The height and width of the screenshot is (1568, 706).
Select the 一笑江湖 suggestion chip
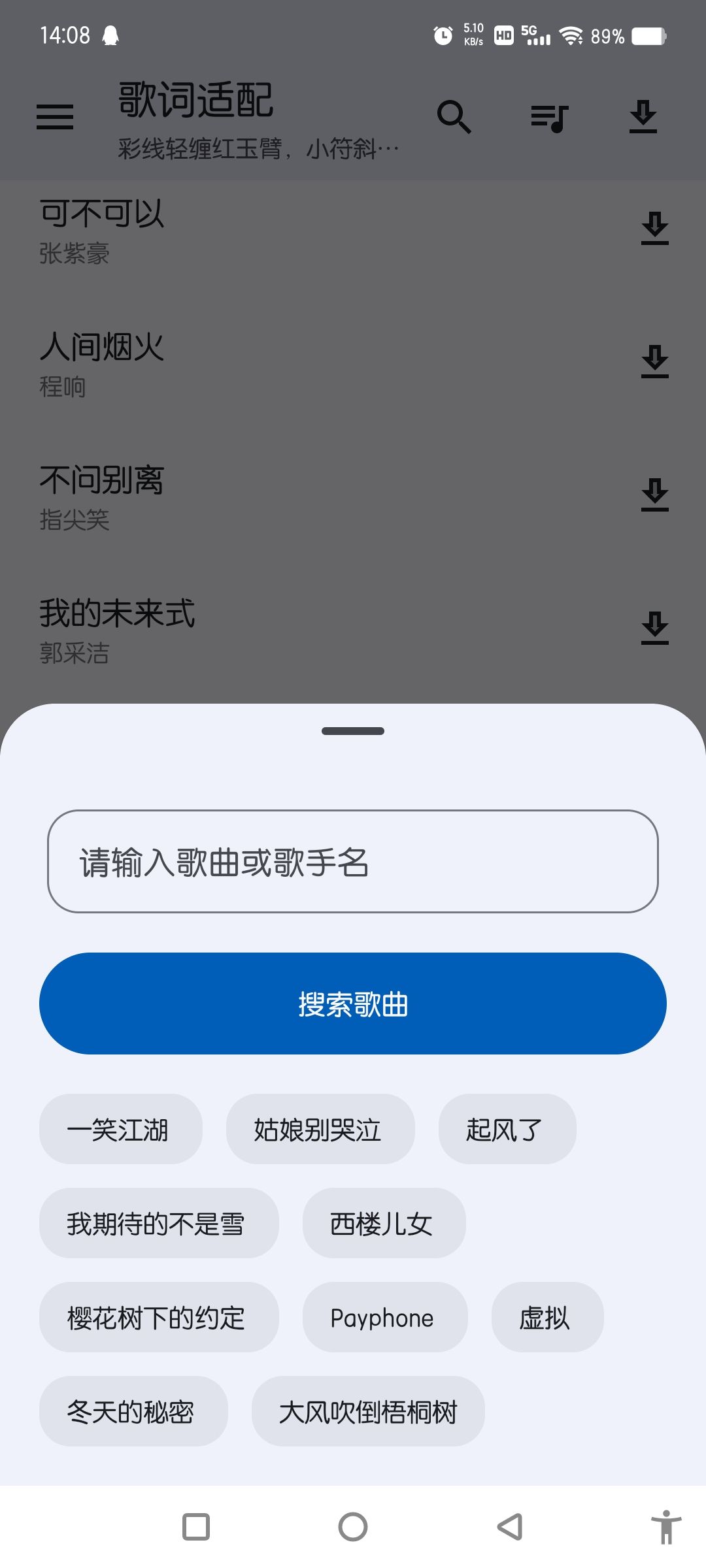coord(121,1129)
